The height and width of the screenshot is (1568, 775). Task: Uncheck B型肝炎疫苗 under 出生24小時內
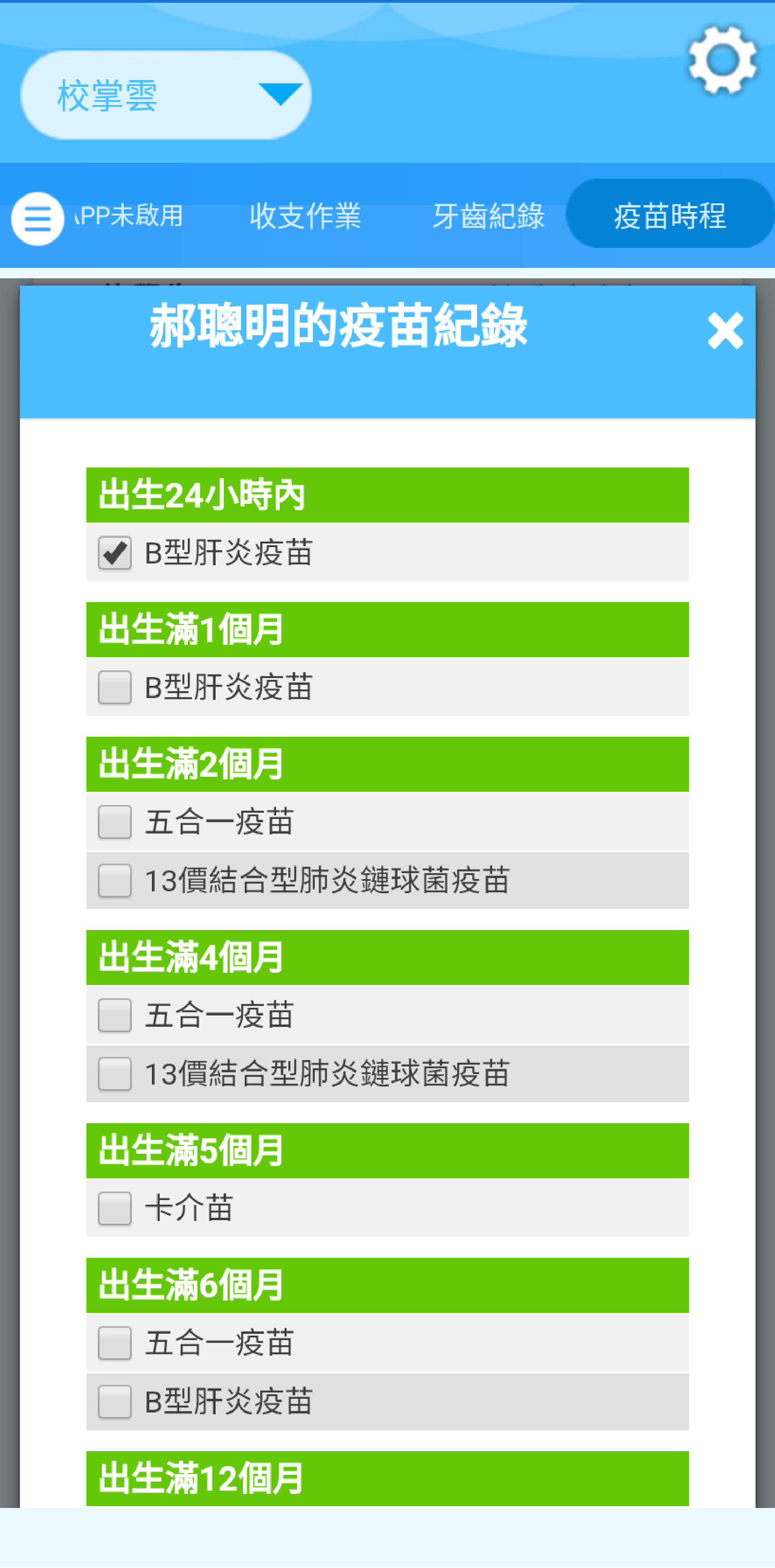pyautogui.click(x=115, y=553)
